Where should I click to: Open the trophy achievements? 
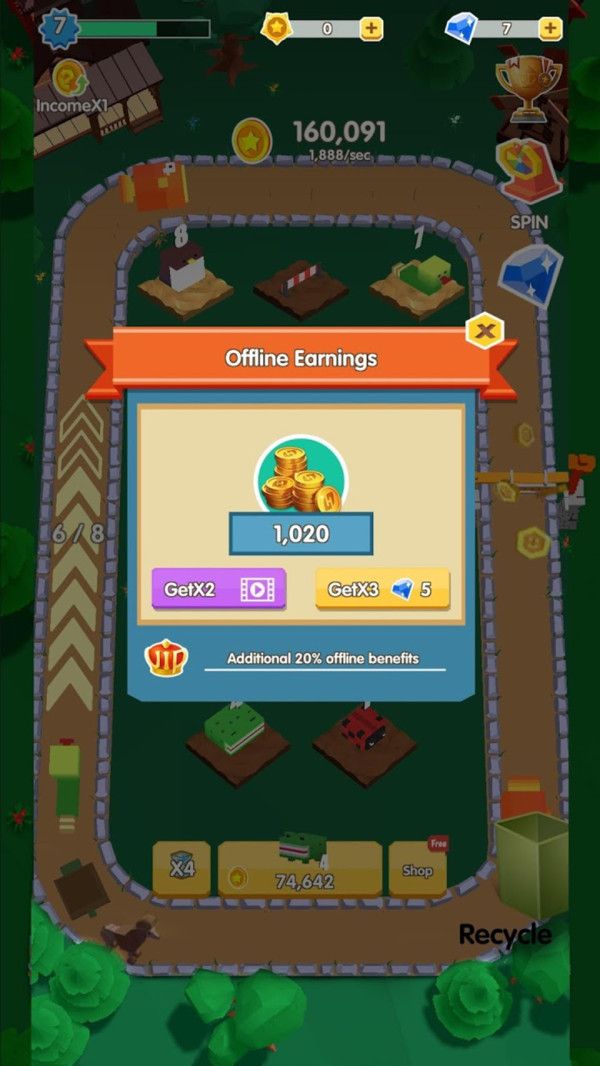(x=530, y=90)
